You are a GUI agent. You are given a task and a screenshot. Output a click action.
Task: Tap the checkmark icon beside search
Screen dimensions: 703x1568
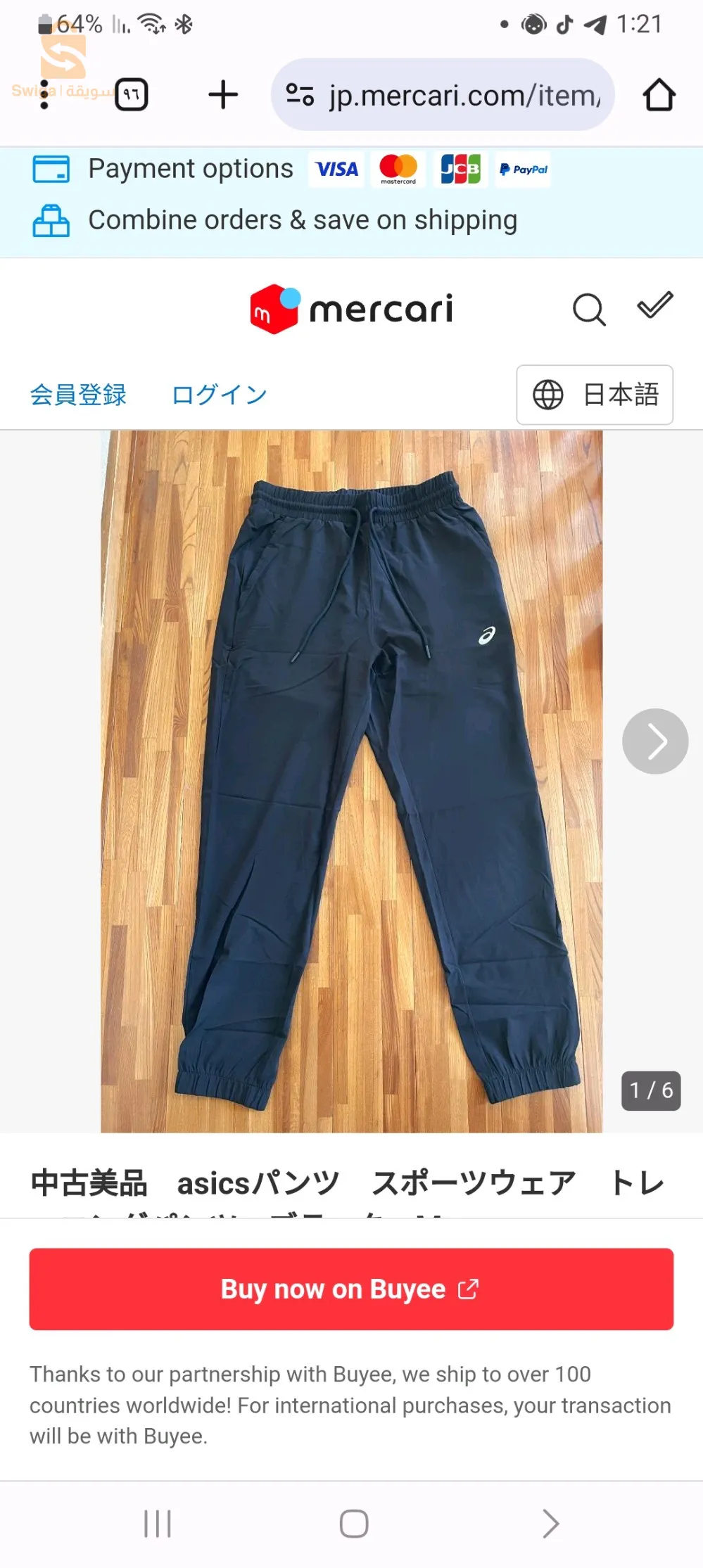655,305
